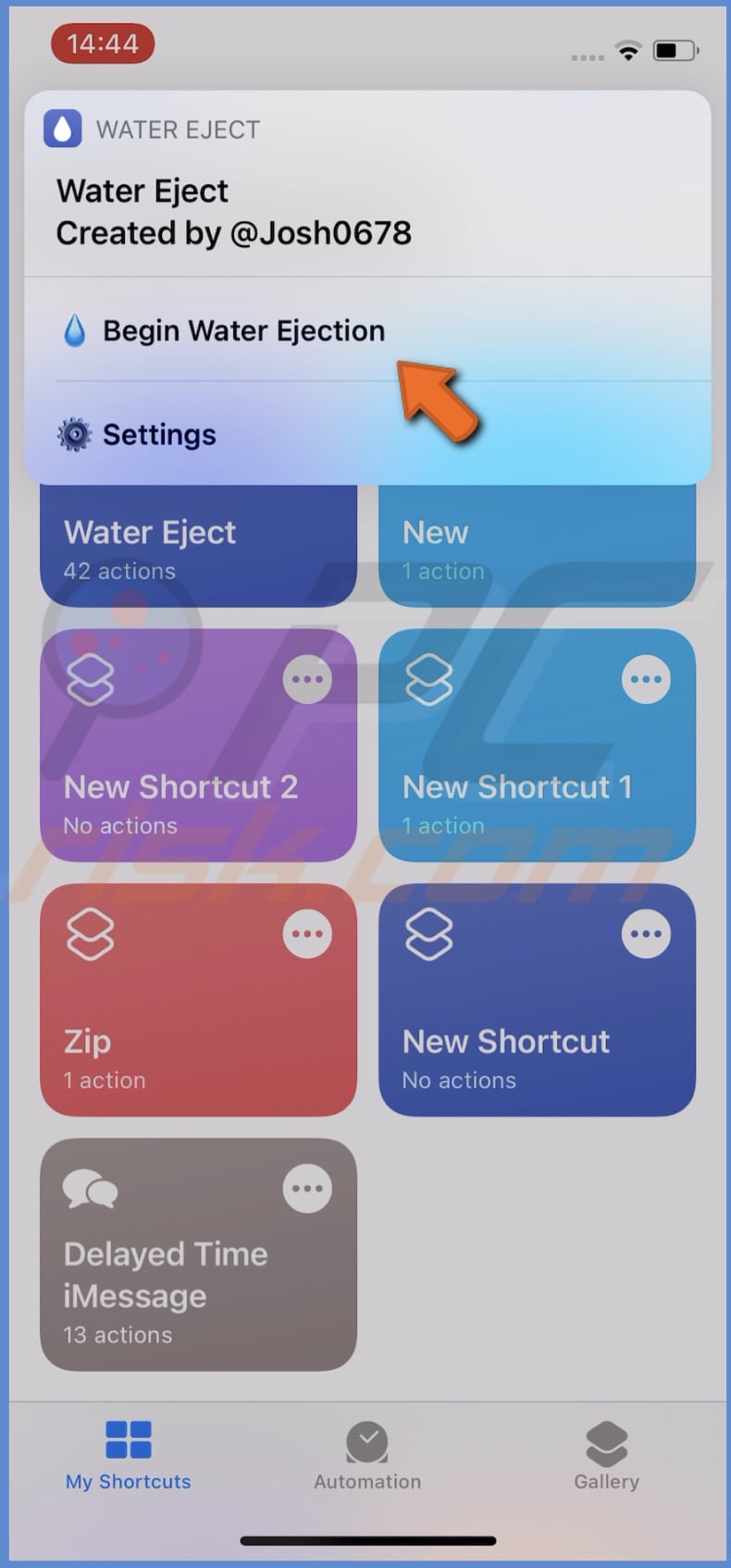This screenshot has height=1568, width=731.
Task: Tap the Wi-Fi icon in the status bar
Action: click(628, 51)
